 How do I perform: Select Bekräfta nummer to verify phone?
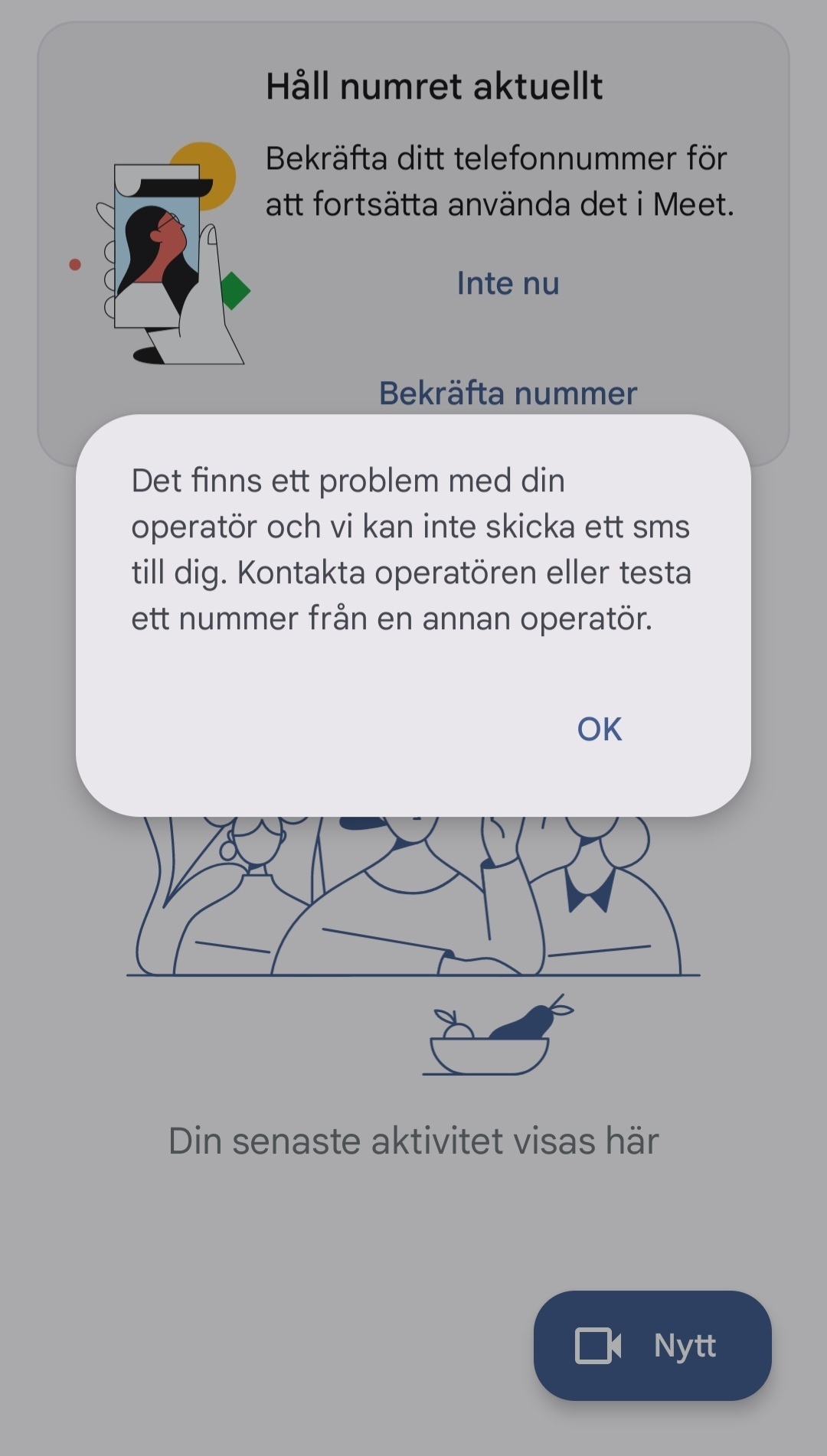pos(508,393)
